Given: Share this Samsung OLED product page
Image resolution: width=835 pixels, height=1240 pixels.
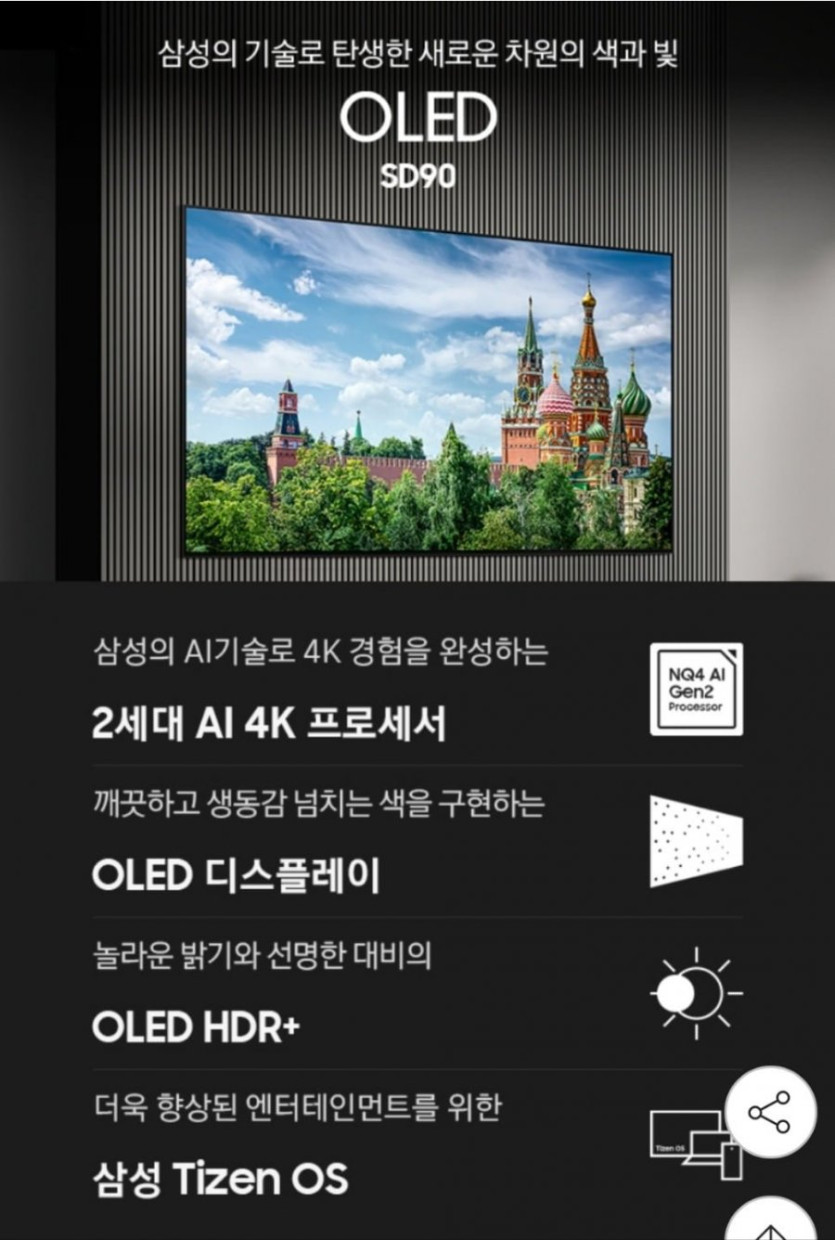Looking at the screenshot, I should click(769, 1111).
